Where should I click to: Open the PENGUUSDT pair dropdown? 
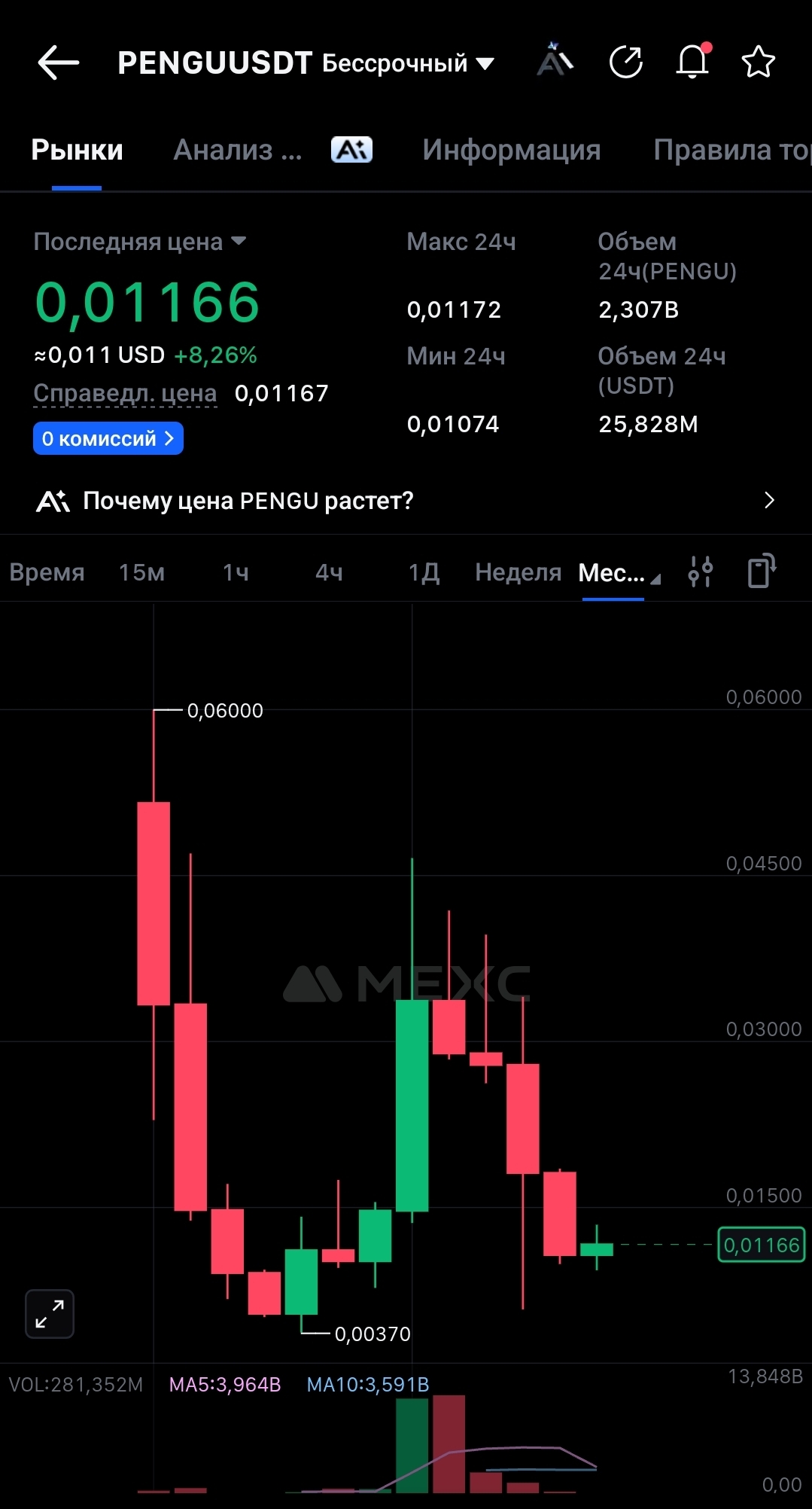pyautogui.click(x=306, y=63)
